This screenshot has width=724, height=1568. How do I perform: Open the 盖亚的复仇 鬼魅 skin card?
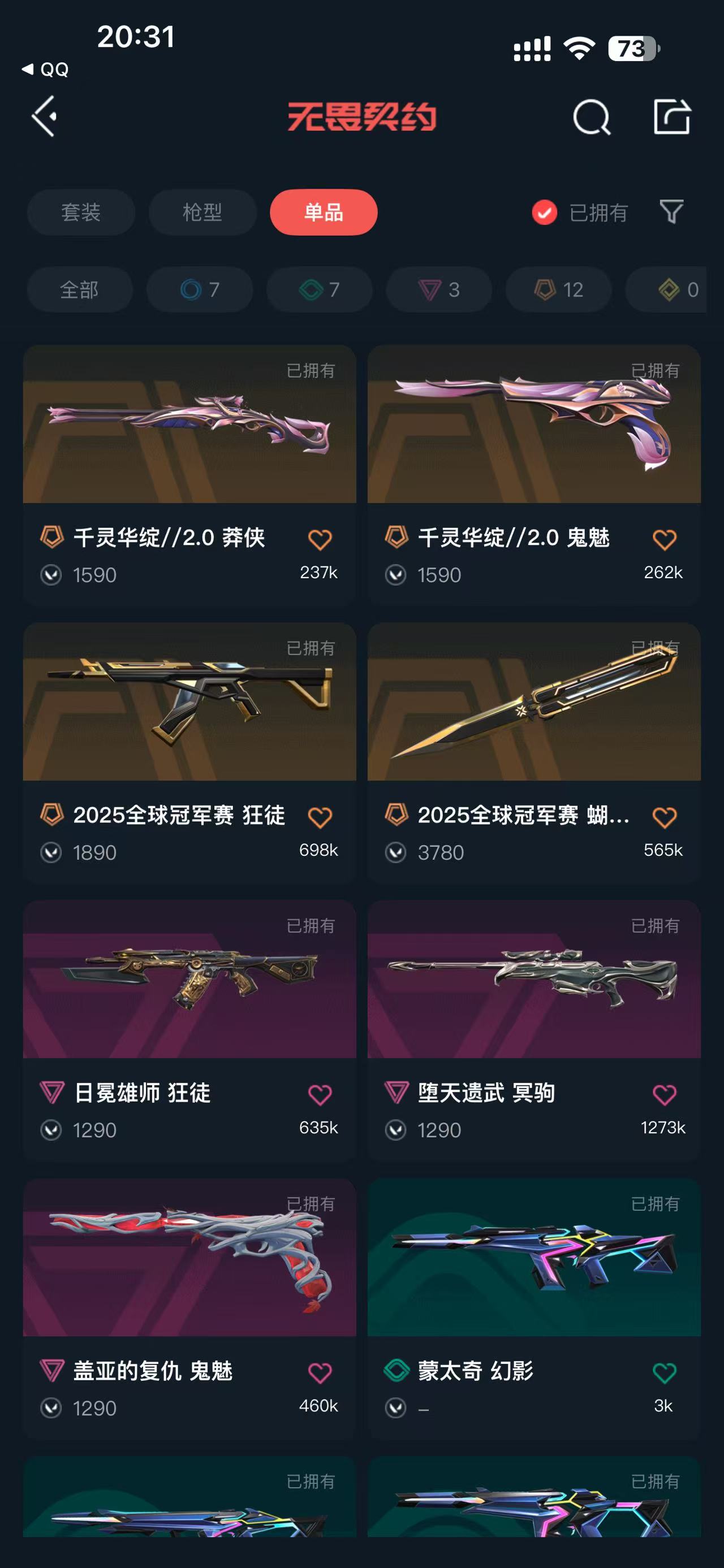189,1258
